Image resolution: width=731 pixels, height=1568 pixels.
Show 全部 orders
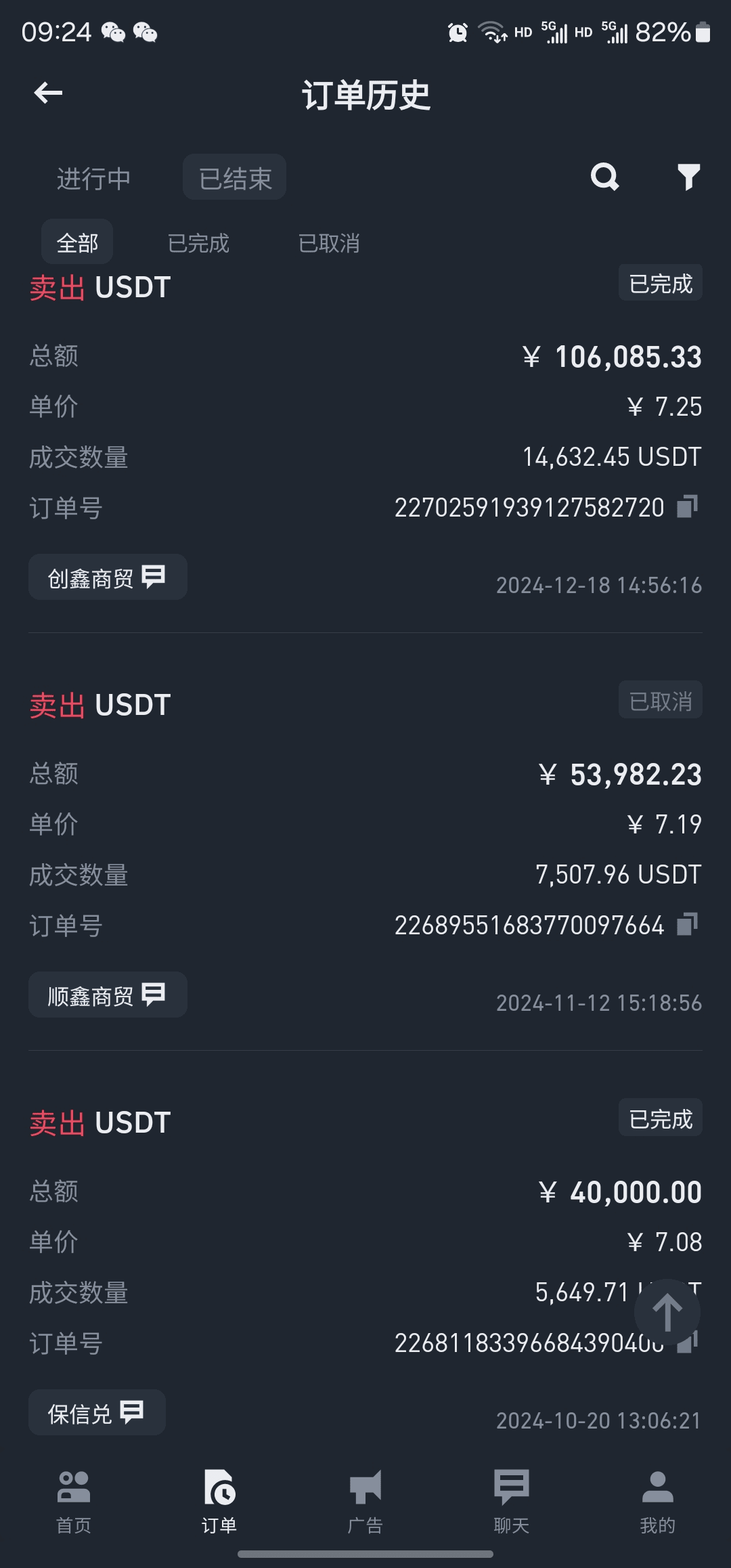[77, 242]
